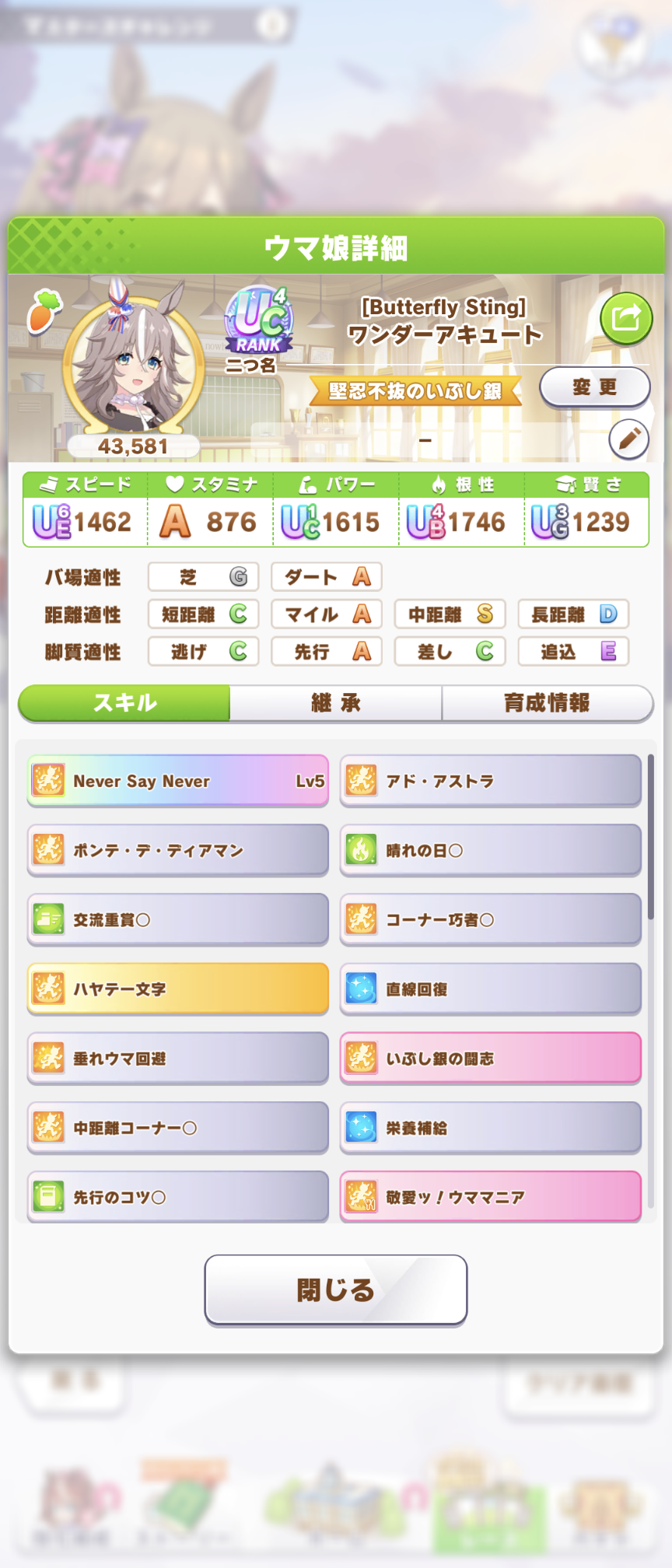This screenshot has height=1568, width=672.
Task: Close the dialog with 閉じる
Action: pyautogui.click(x=335, y=1290)
